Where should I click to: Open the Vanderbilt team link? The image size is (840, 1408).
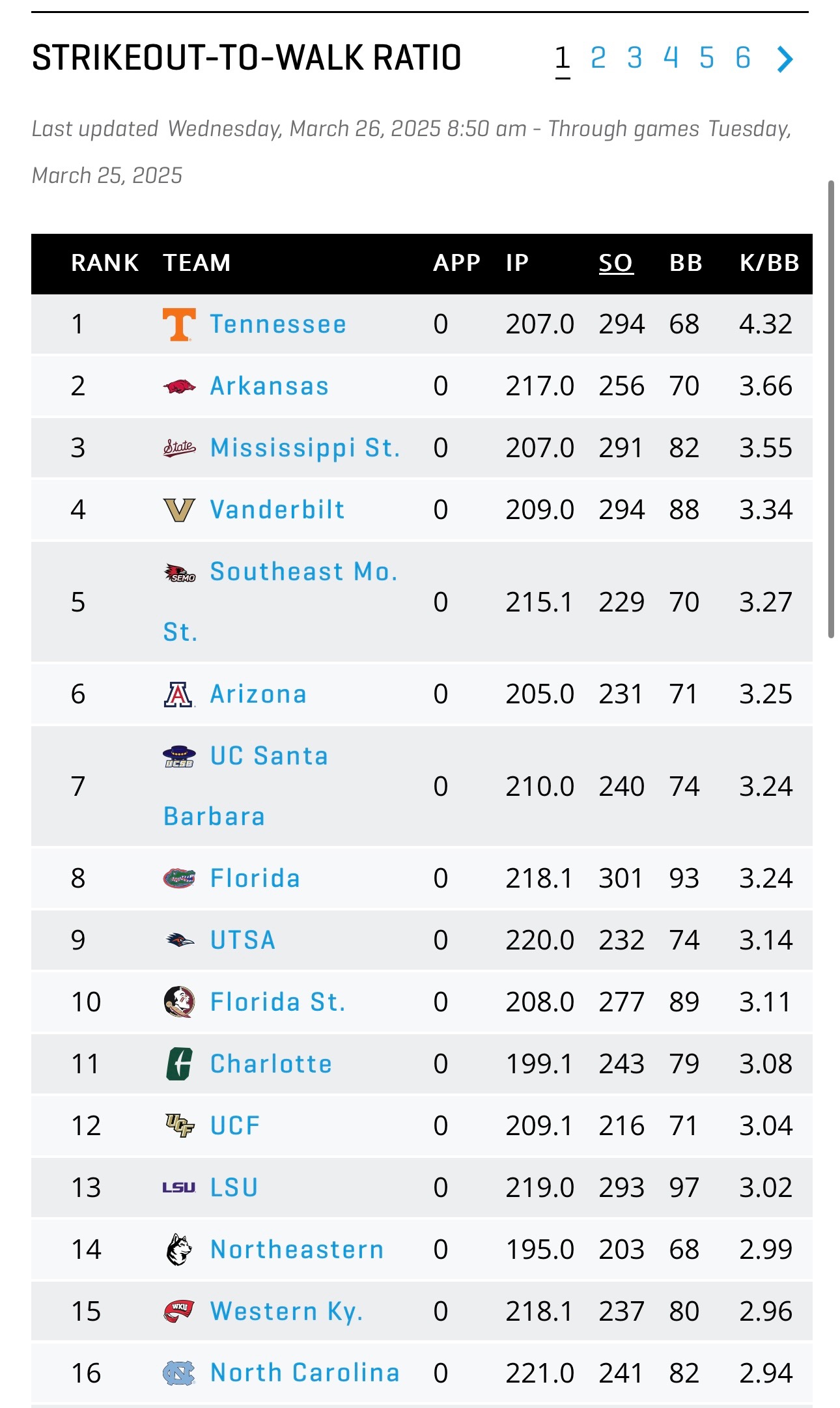pos(277,510)
